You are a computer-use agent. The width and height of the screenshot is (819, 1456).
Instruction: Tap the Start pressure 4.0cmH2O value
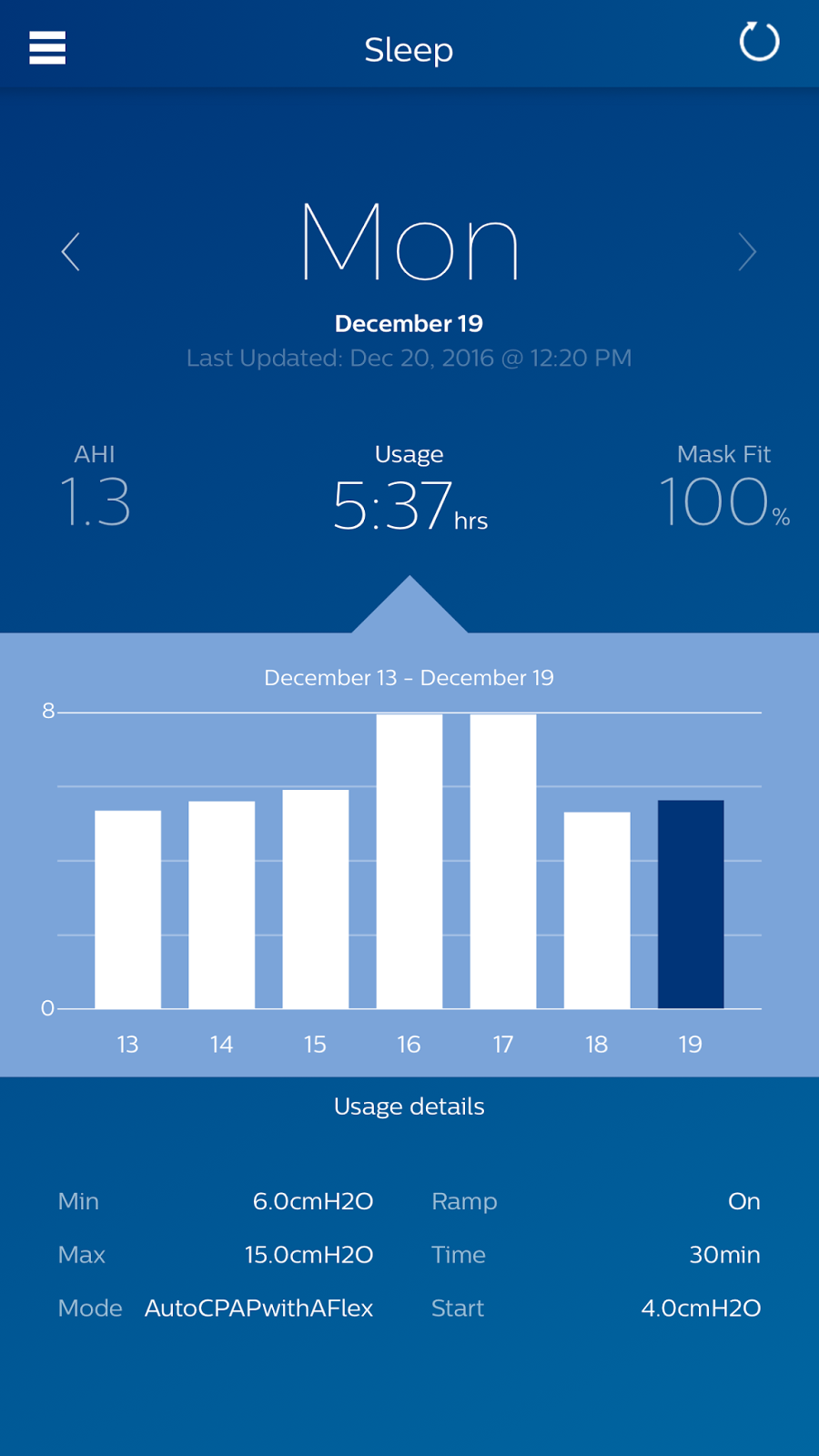pos(701,1309)
